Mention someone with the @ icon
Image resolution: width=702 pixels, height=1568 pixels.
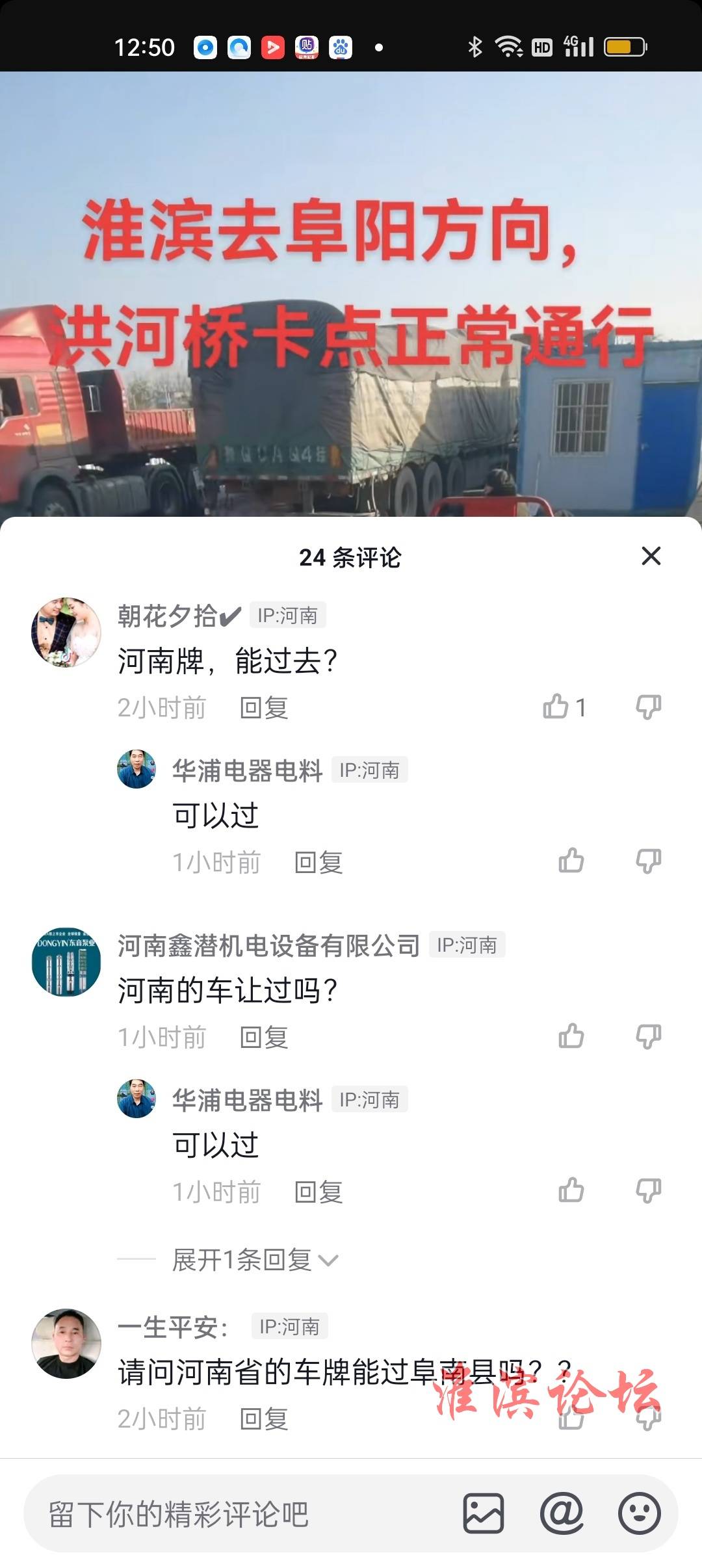tap(562, 1513)
